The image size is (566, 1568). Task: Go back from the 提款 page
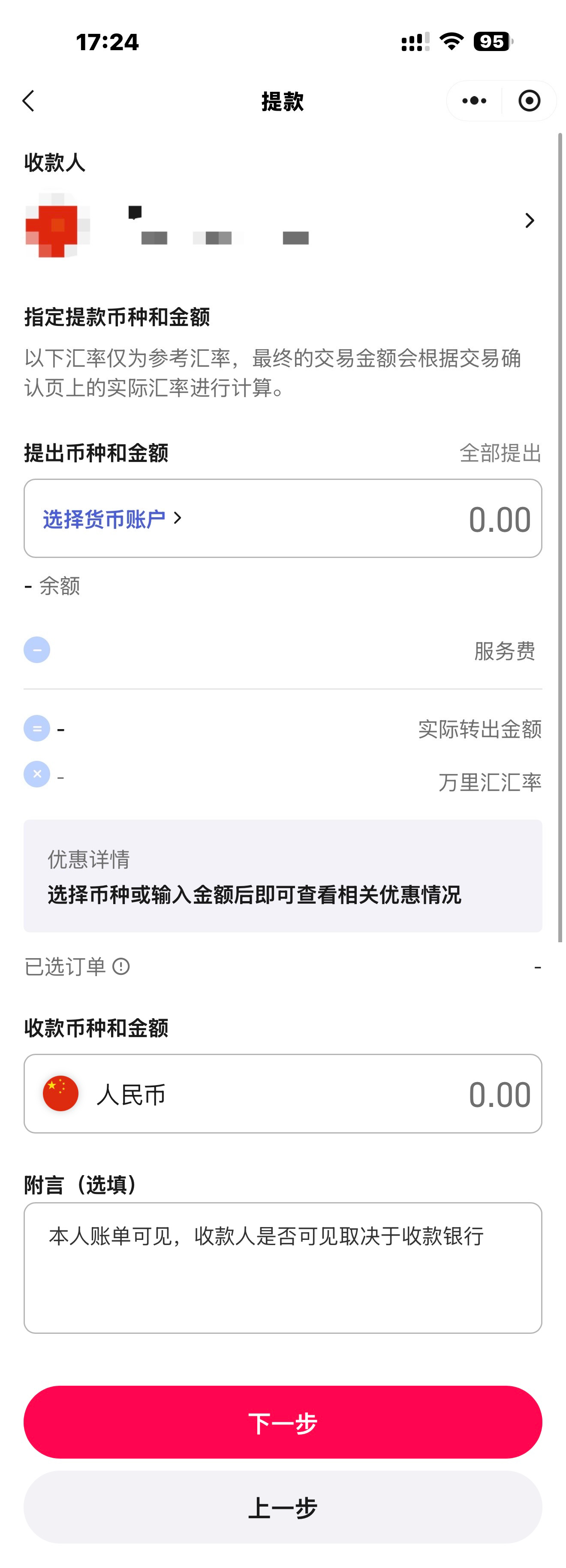29,101
